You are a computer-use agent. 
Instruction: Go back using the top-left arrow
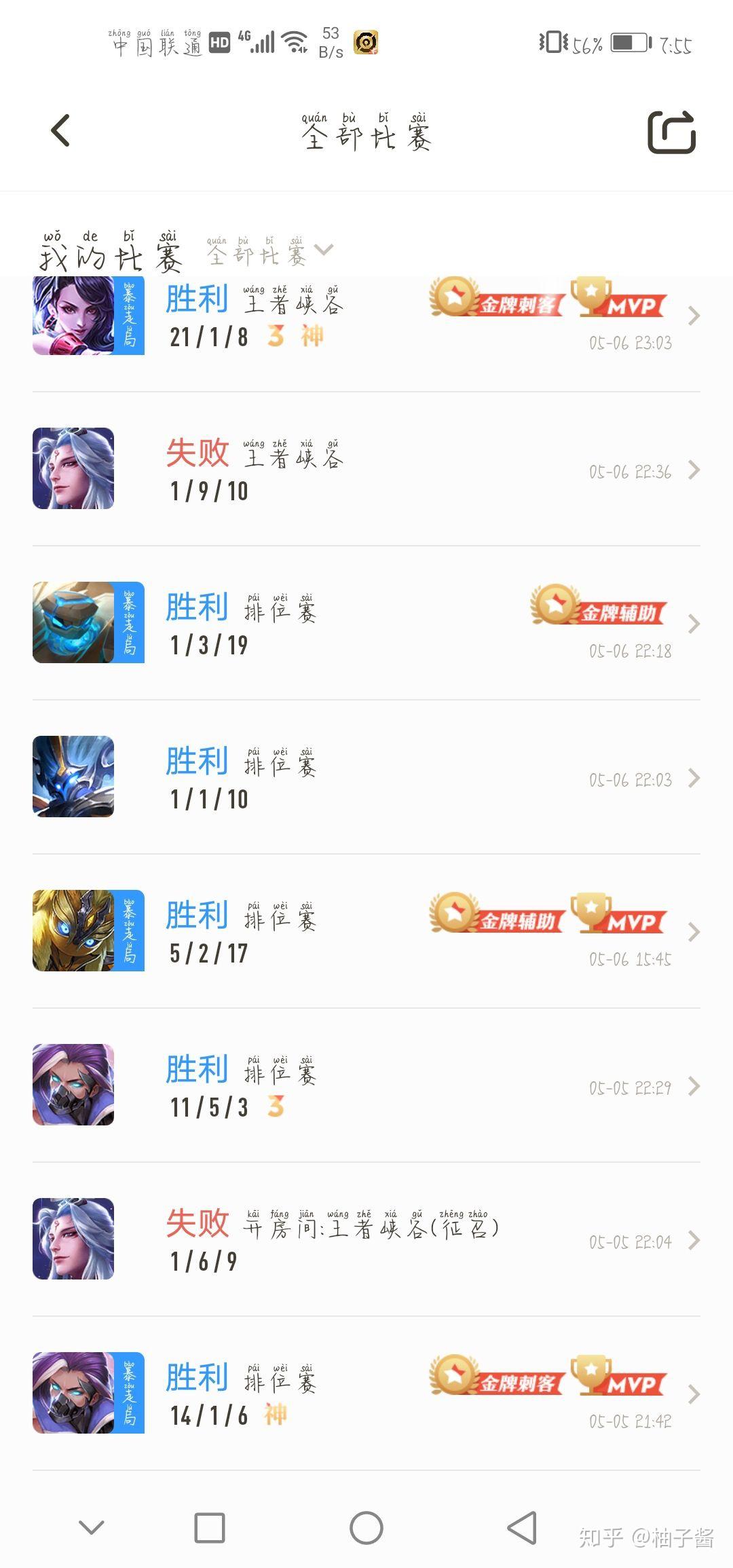coord(60,130)
